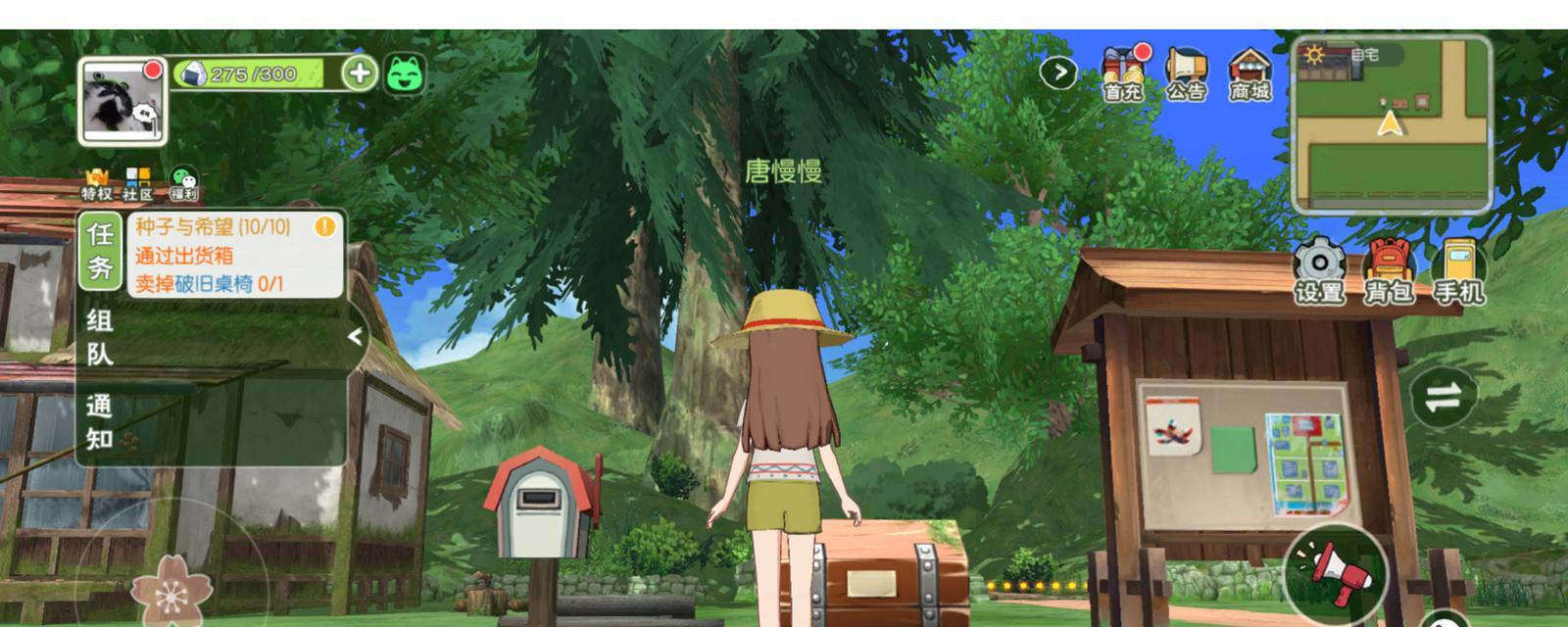Open 特权 privileges

click(96, 183)
